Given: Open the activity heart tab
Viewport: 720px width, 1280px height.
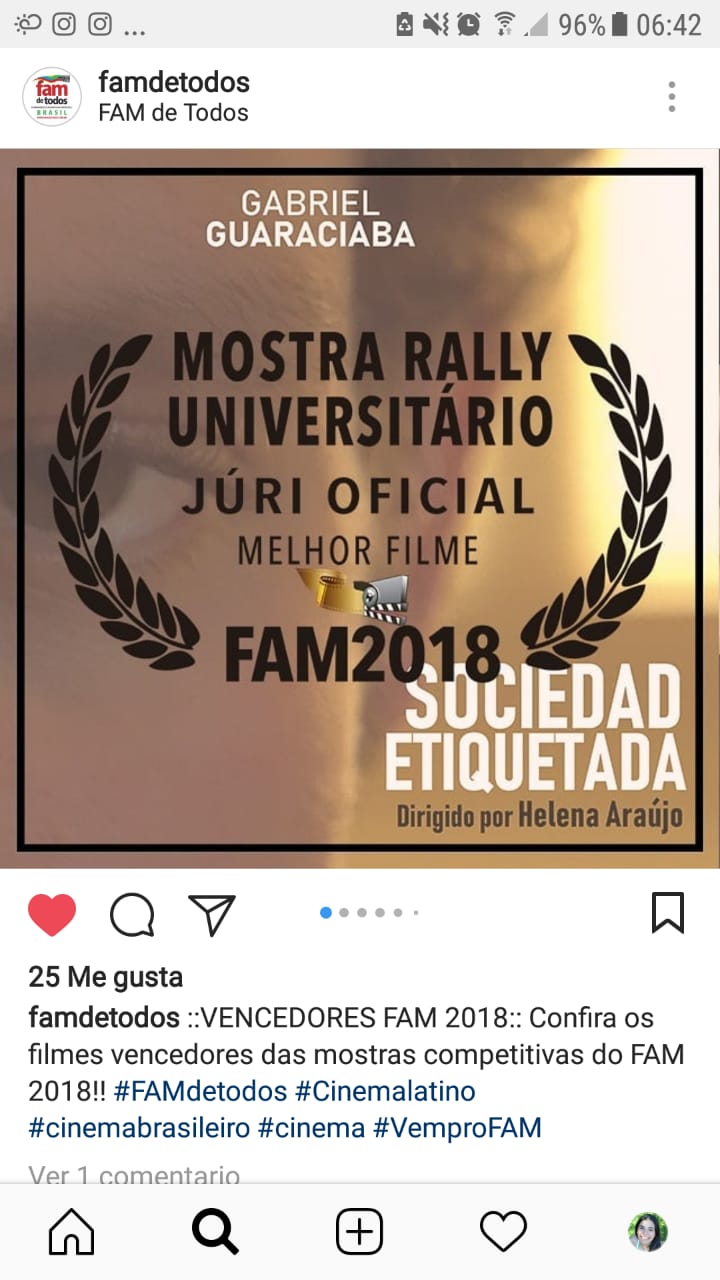Looking at the screenshot, I should click(x=503, y=1232).
